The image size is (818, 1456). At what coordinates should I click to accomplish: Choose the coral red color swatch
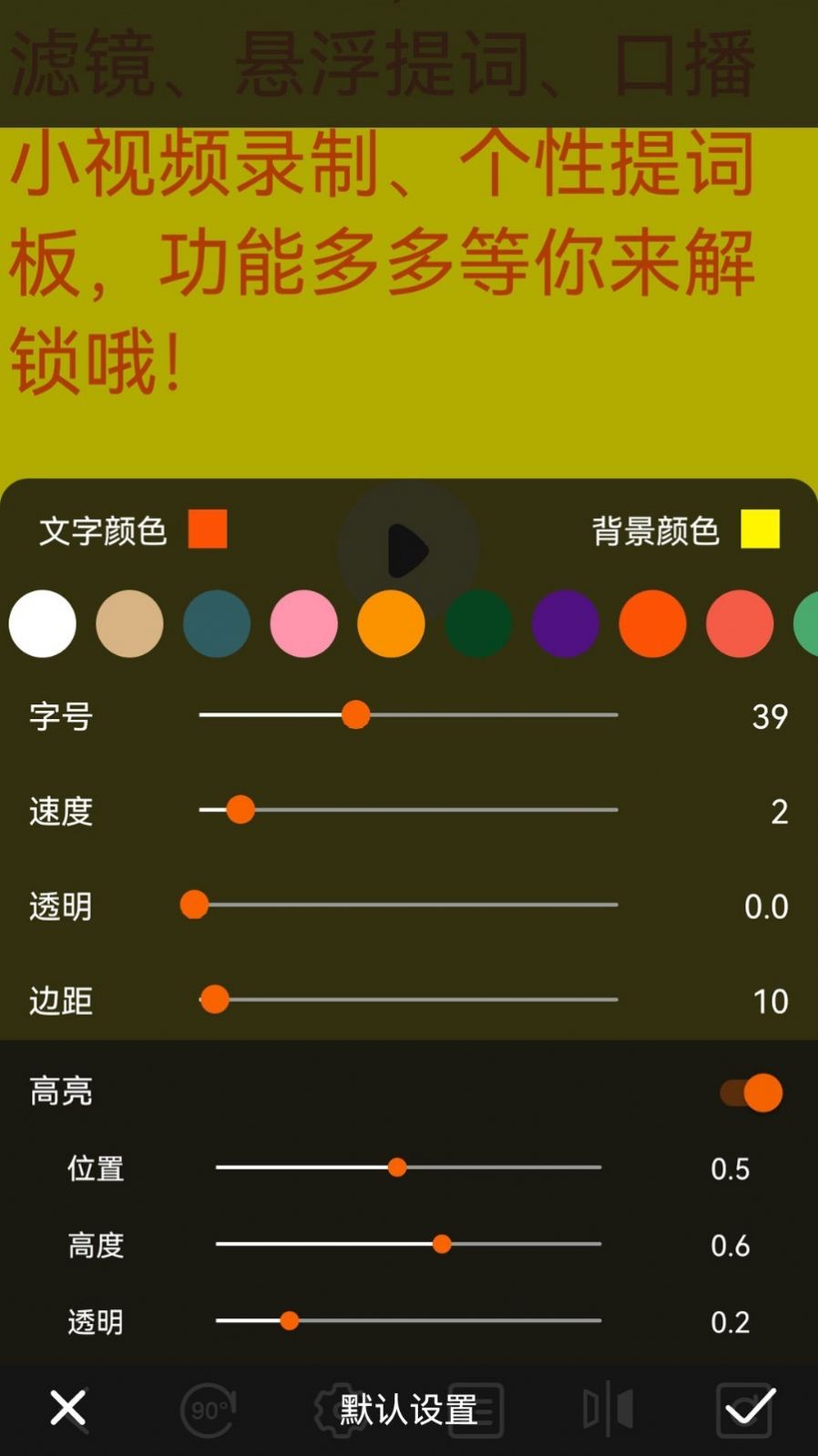click(x=739, y=624)
